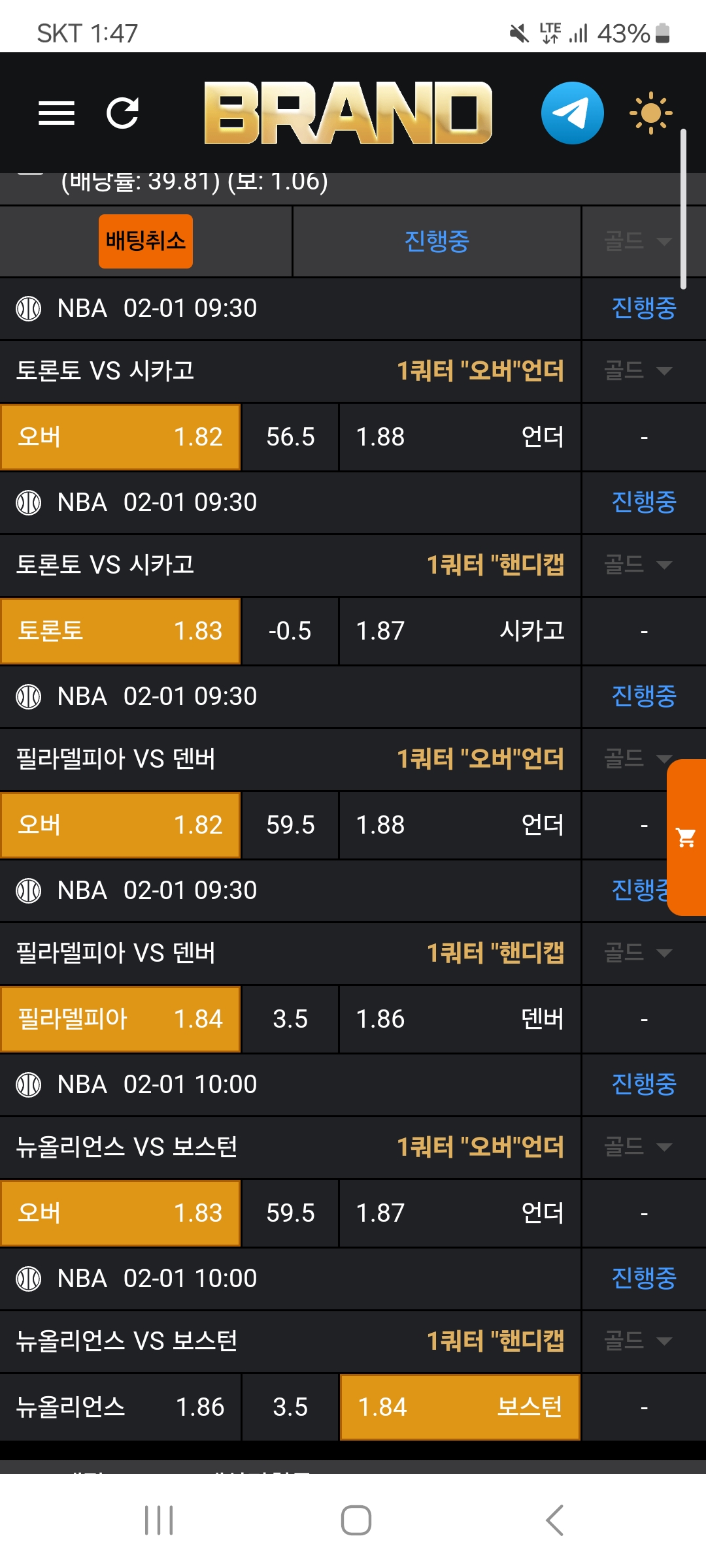
Task: Toggle light mode with sun icon
Action: click(650, 113)
